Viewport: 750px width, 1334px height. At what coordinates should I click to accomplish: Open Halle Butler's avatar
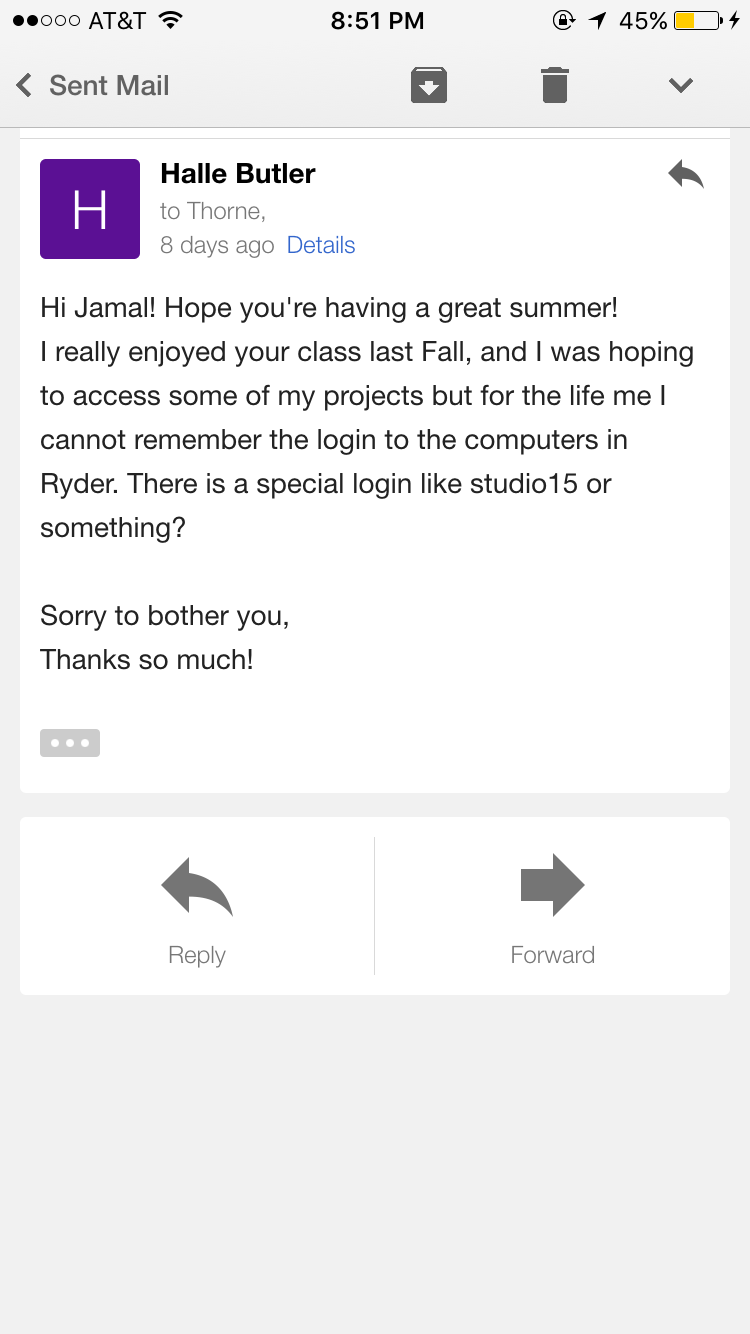point(90,209)
